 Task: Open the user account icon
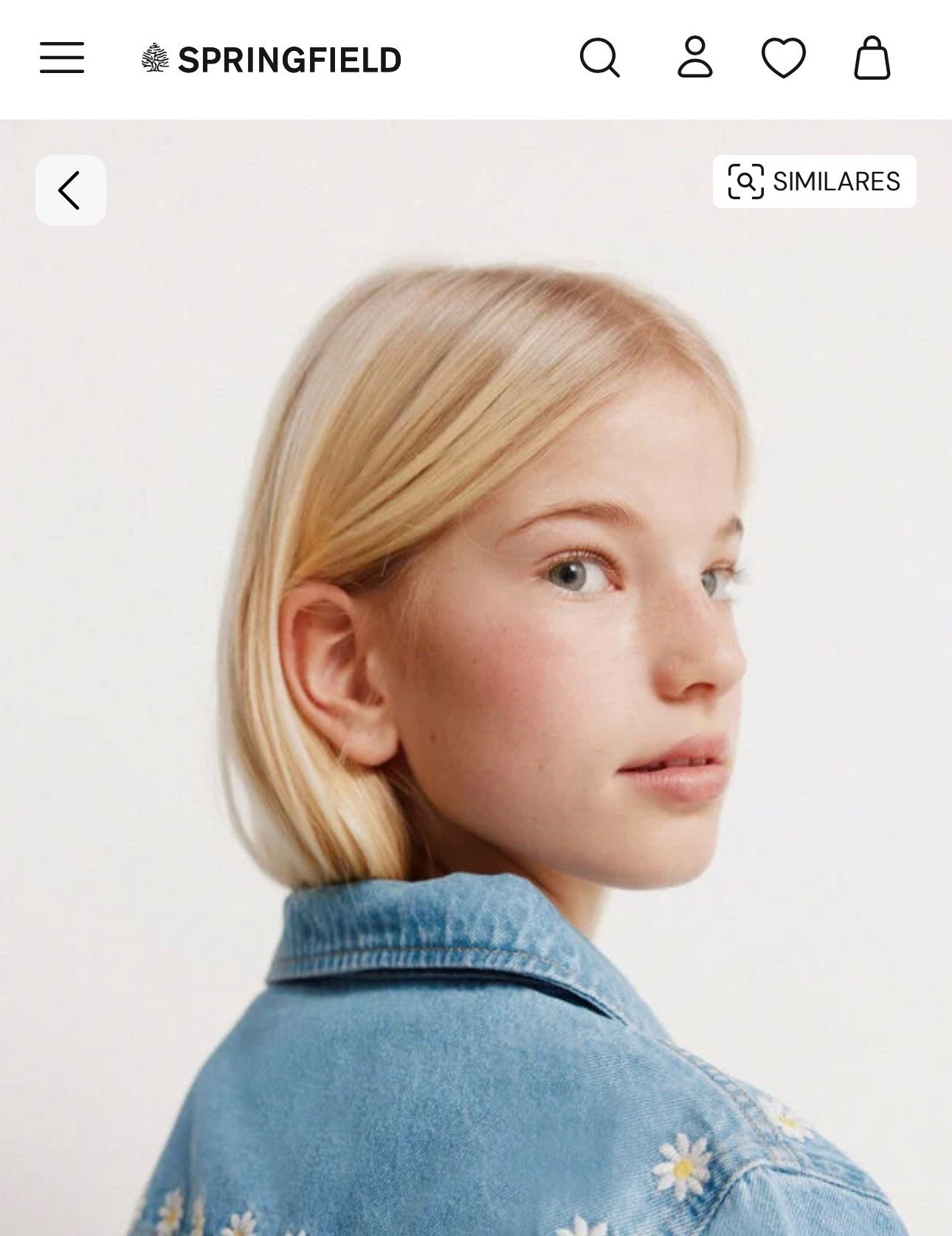(x=694, y=58)
